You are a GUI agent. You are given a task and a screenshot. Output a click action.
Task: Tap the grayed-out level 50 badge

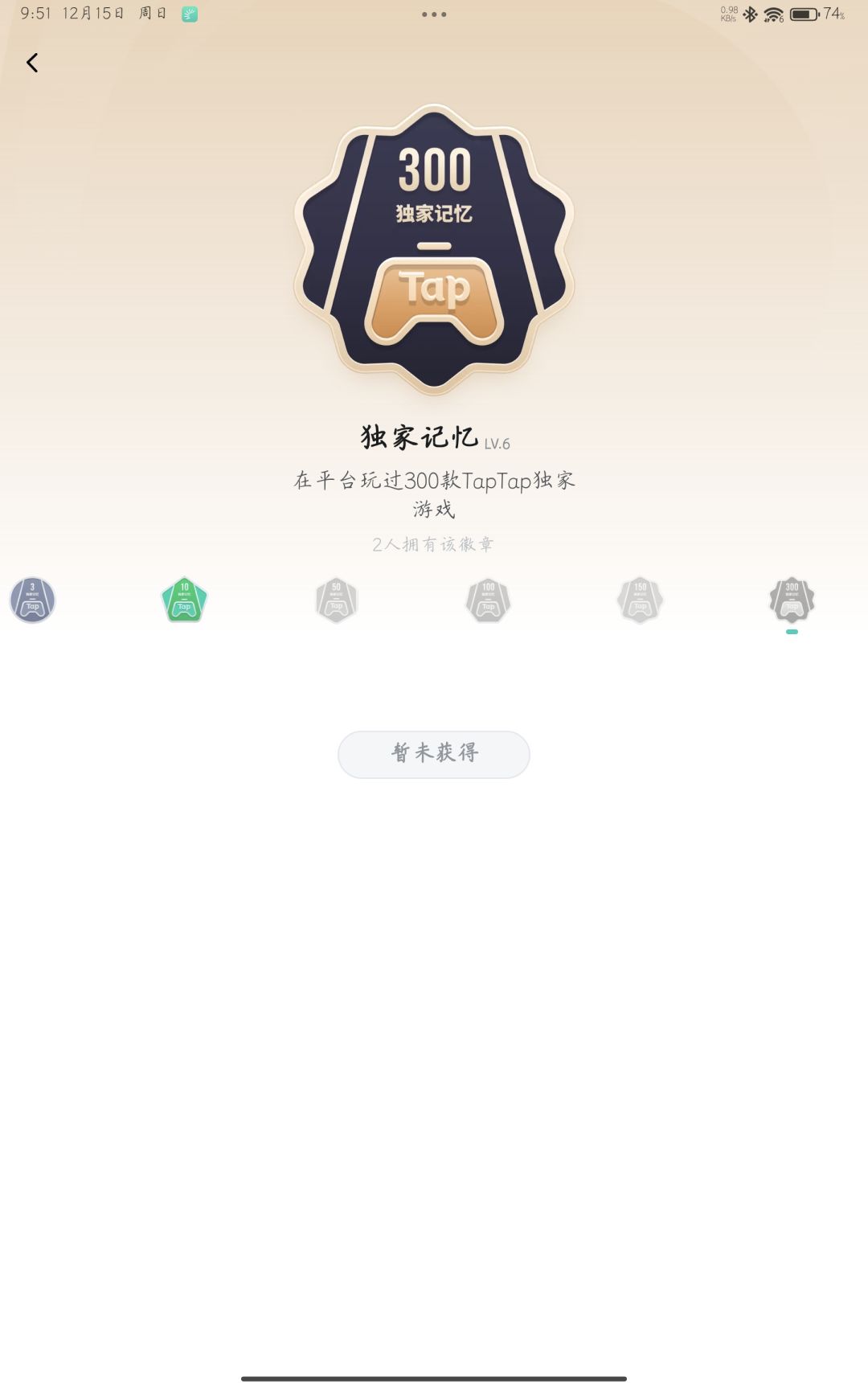tap(337, 601)
